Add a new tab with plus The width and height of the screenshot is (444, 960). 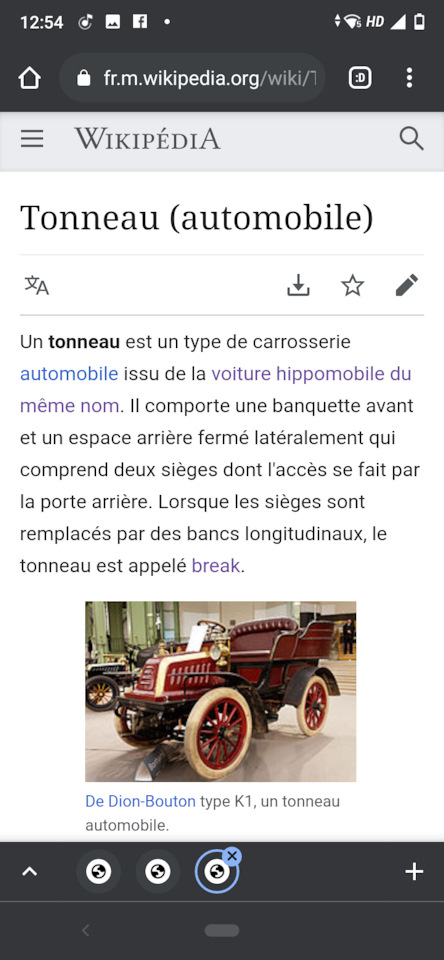point(415,871)
